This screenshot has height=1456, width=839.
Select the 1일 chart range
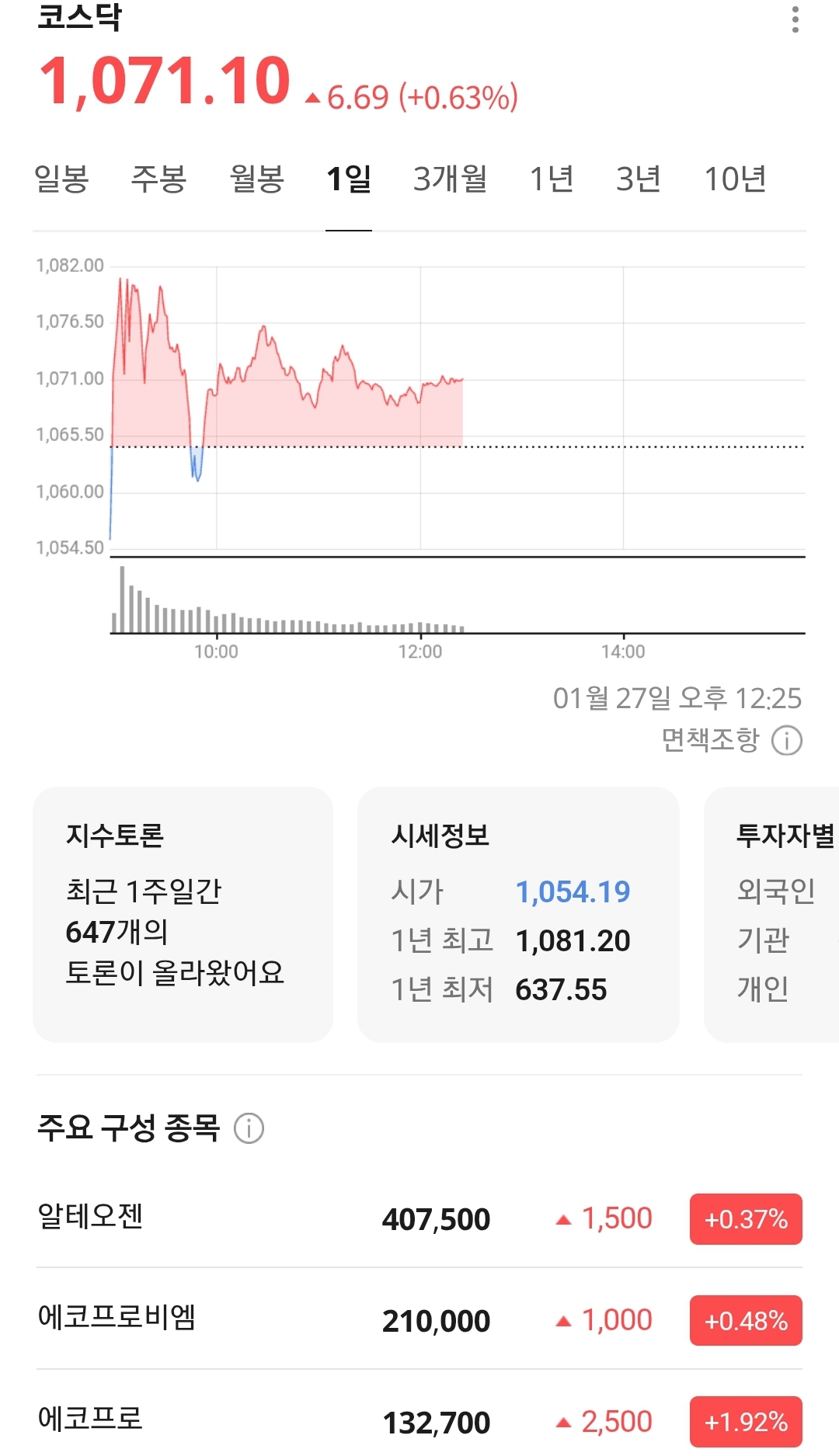[349, 179]
